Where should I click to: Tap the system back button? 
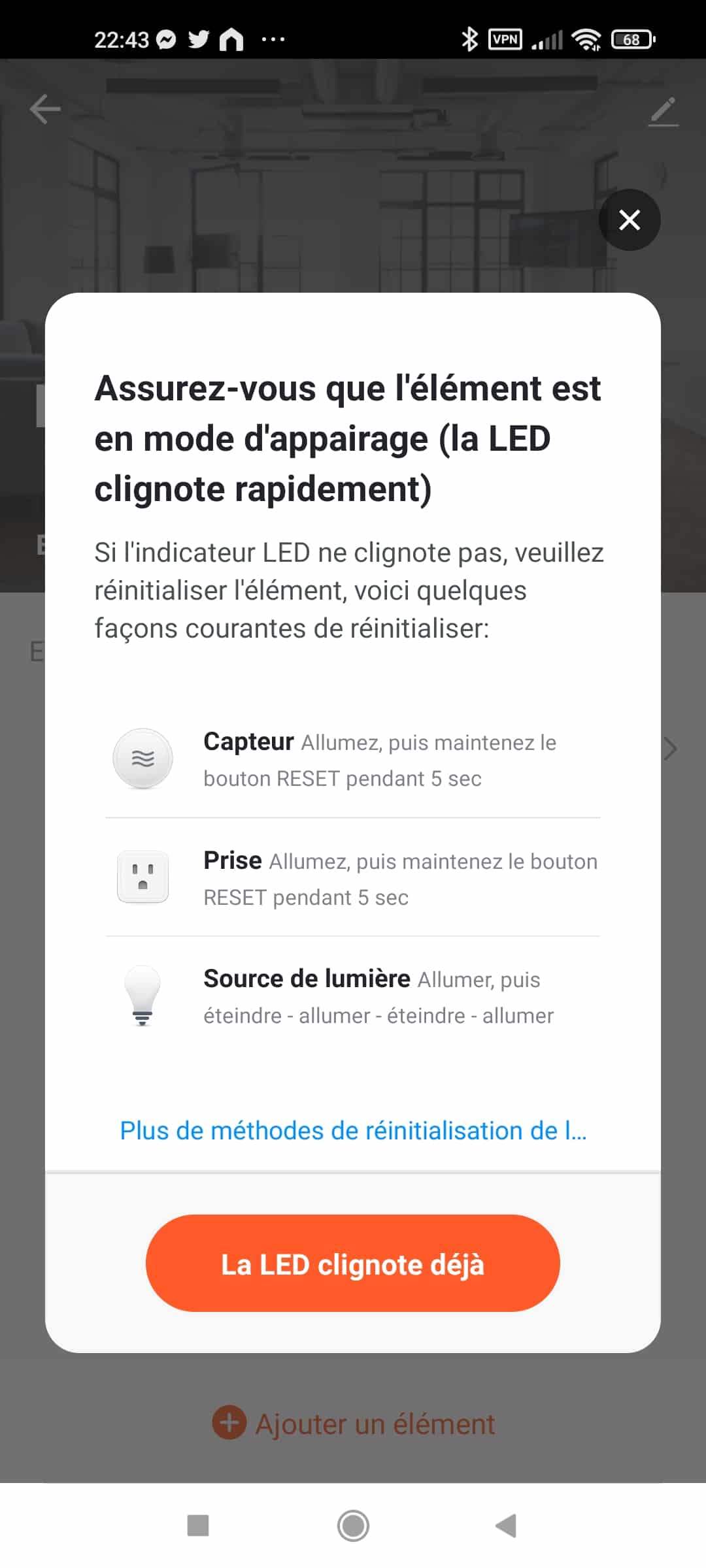(x=507, y=1526)
